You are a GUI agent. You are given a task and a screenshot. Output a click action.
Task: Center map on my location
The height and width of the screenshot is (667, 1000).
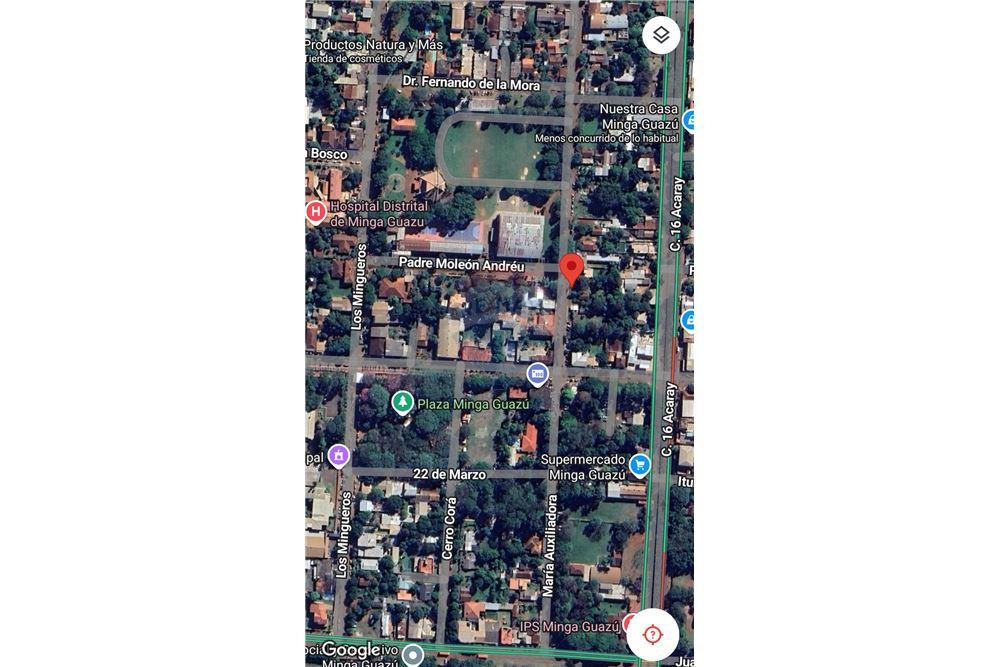click(x=653, y=634)
